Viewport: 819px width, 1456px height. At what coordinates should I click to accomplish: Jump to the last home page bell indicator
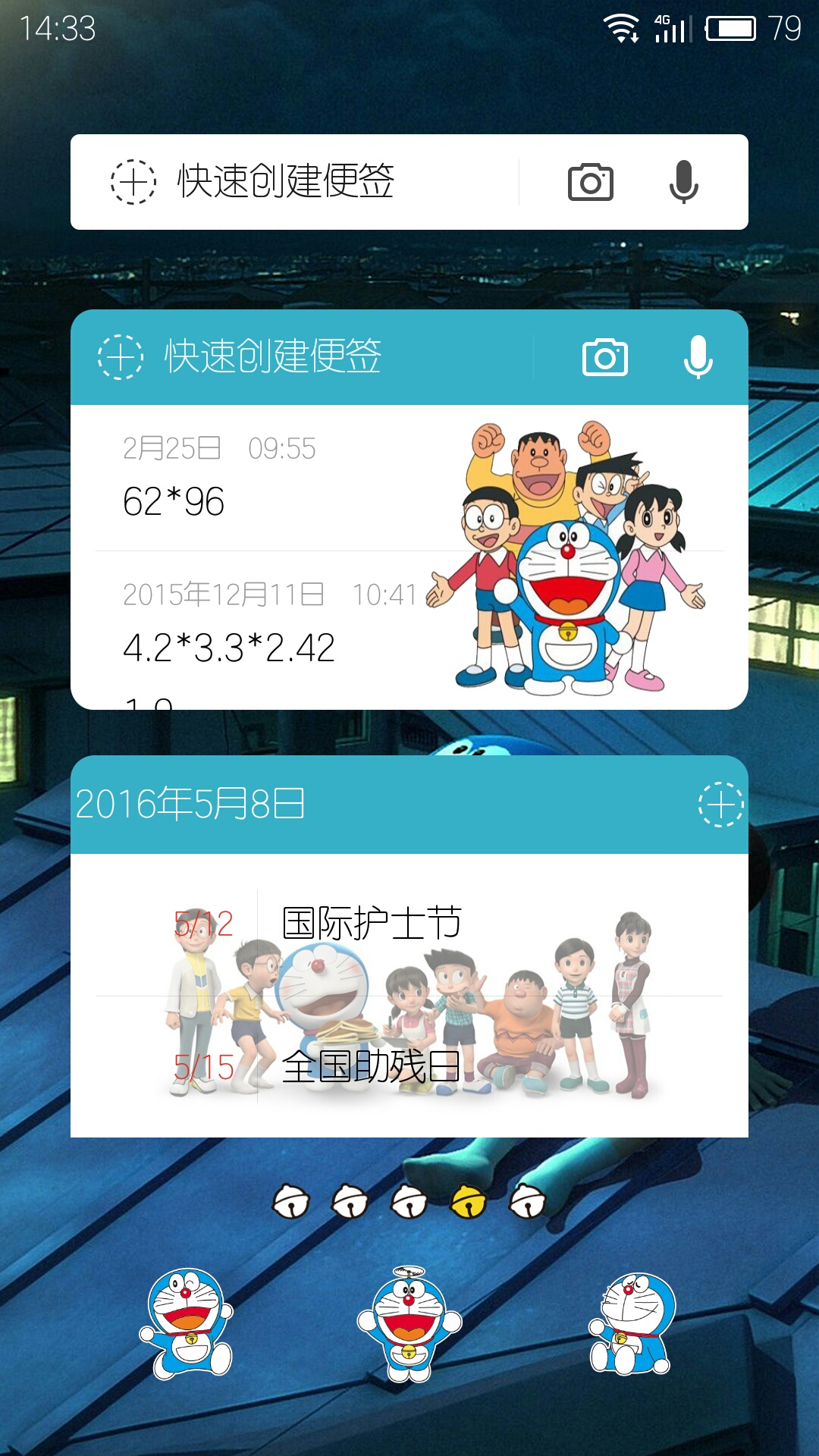click(528, 1200)
